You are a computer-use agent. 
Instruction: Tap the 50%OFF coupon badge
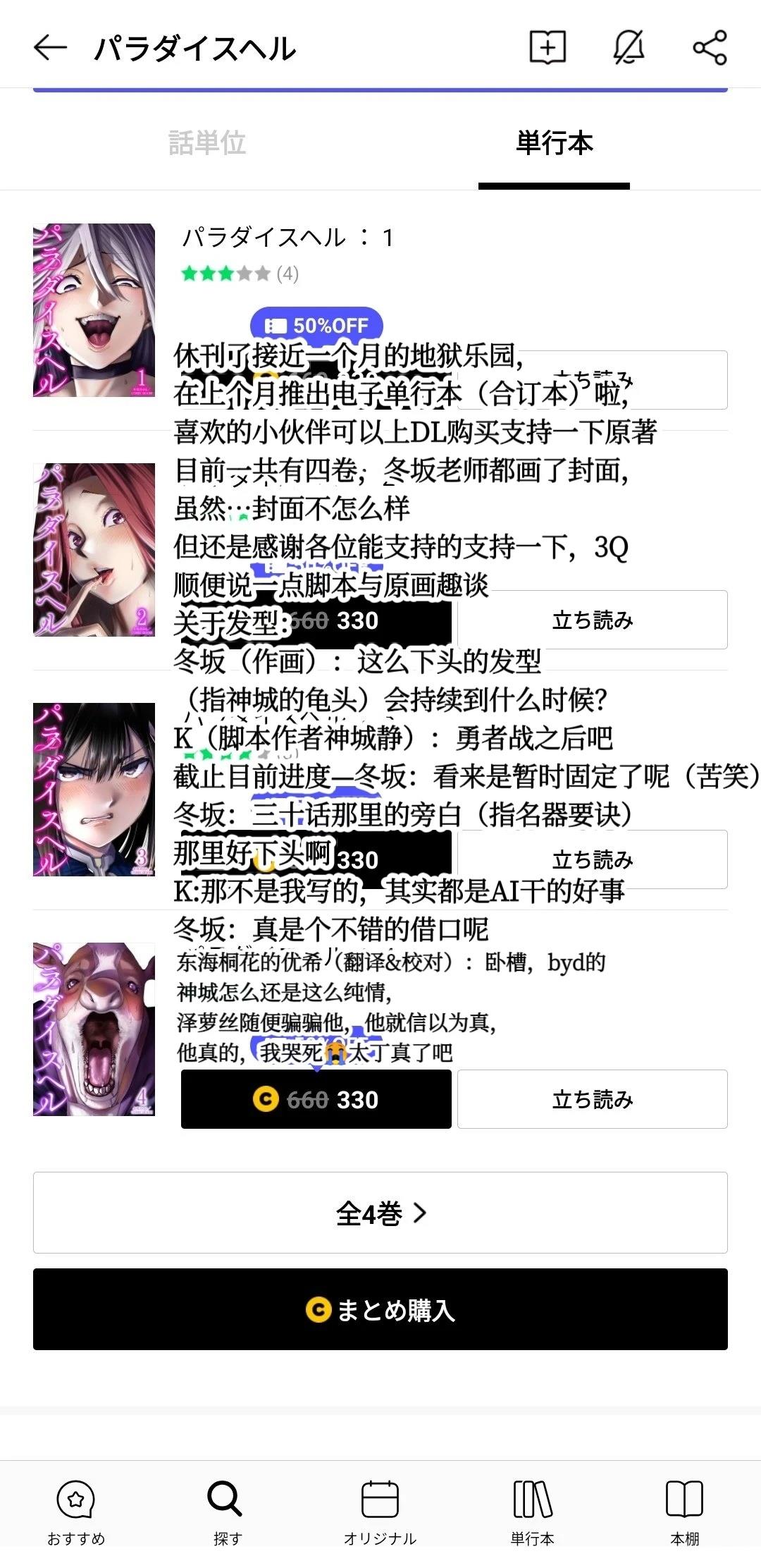tap(316, 325)
